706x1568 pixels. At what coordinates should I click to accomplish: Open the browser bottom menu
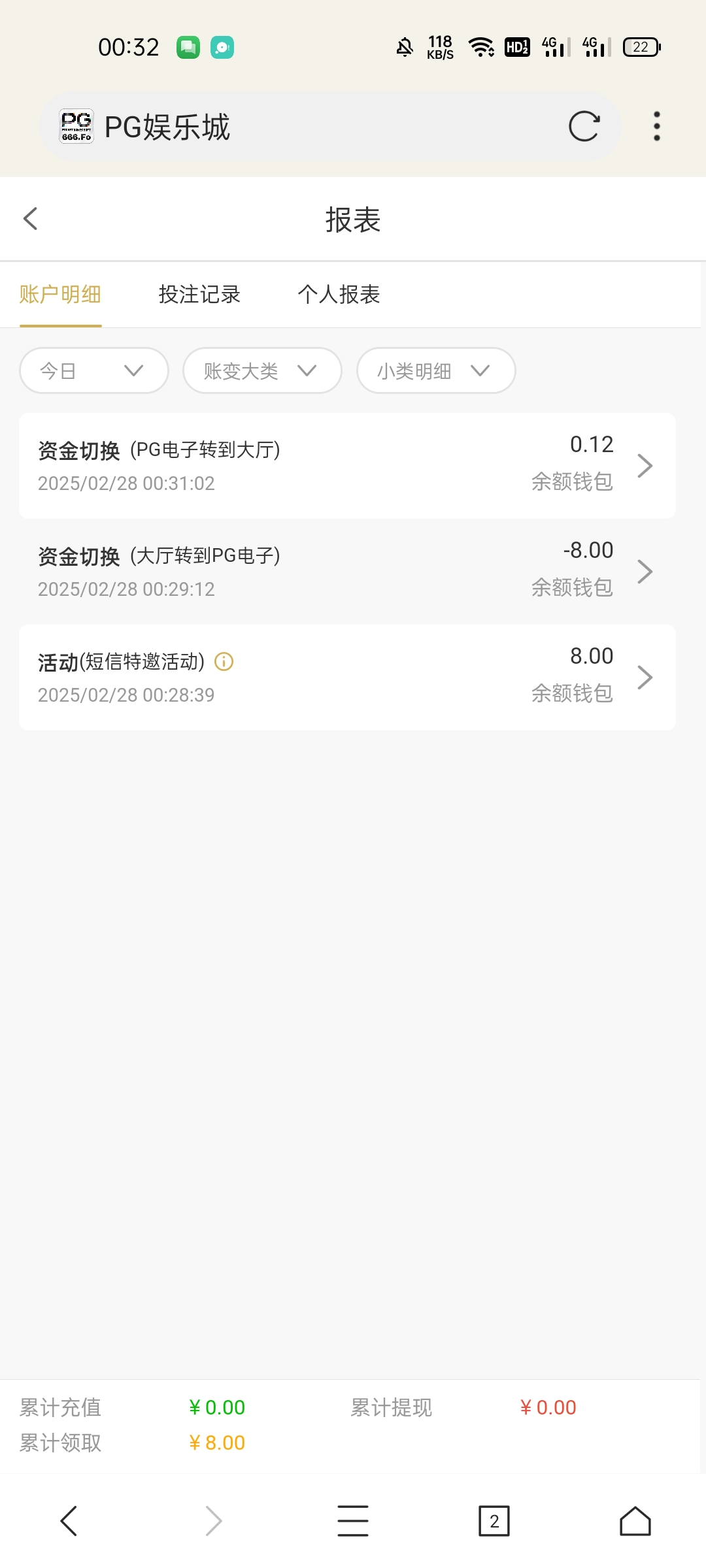pyautogui.click(x=353, y=1521)
